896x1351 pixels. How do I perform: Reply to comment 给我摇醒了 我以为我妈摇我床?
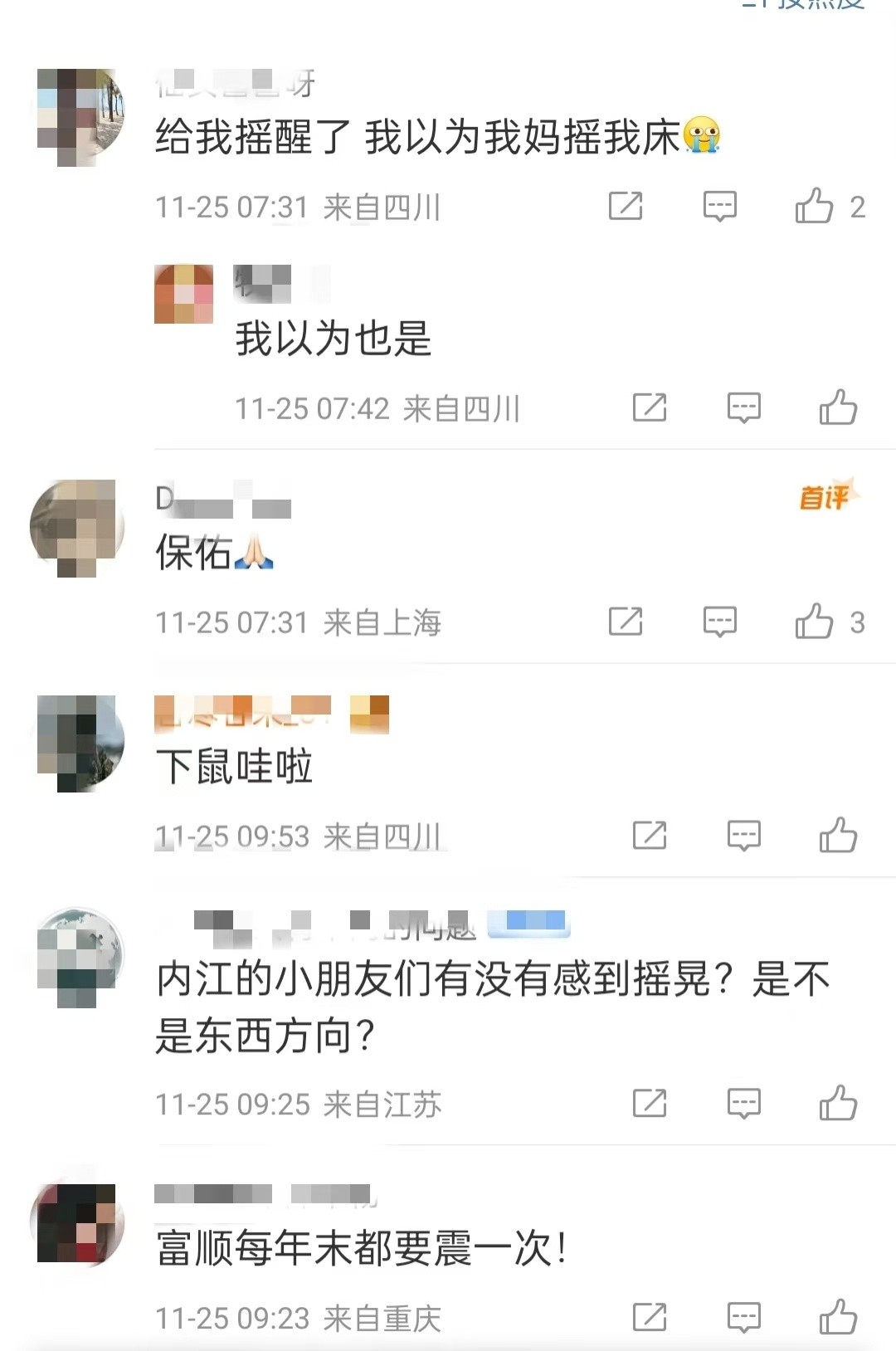(719, 206)
